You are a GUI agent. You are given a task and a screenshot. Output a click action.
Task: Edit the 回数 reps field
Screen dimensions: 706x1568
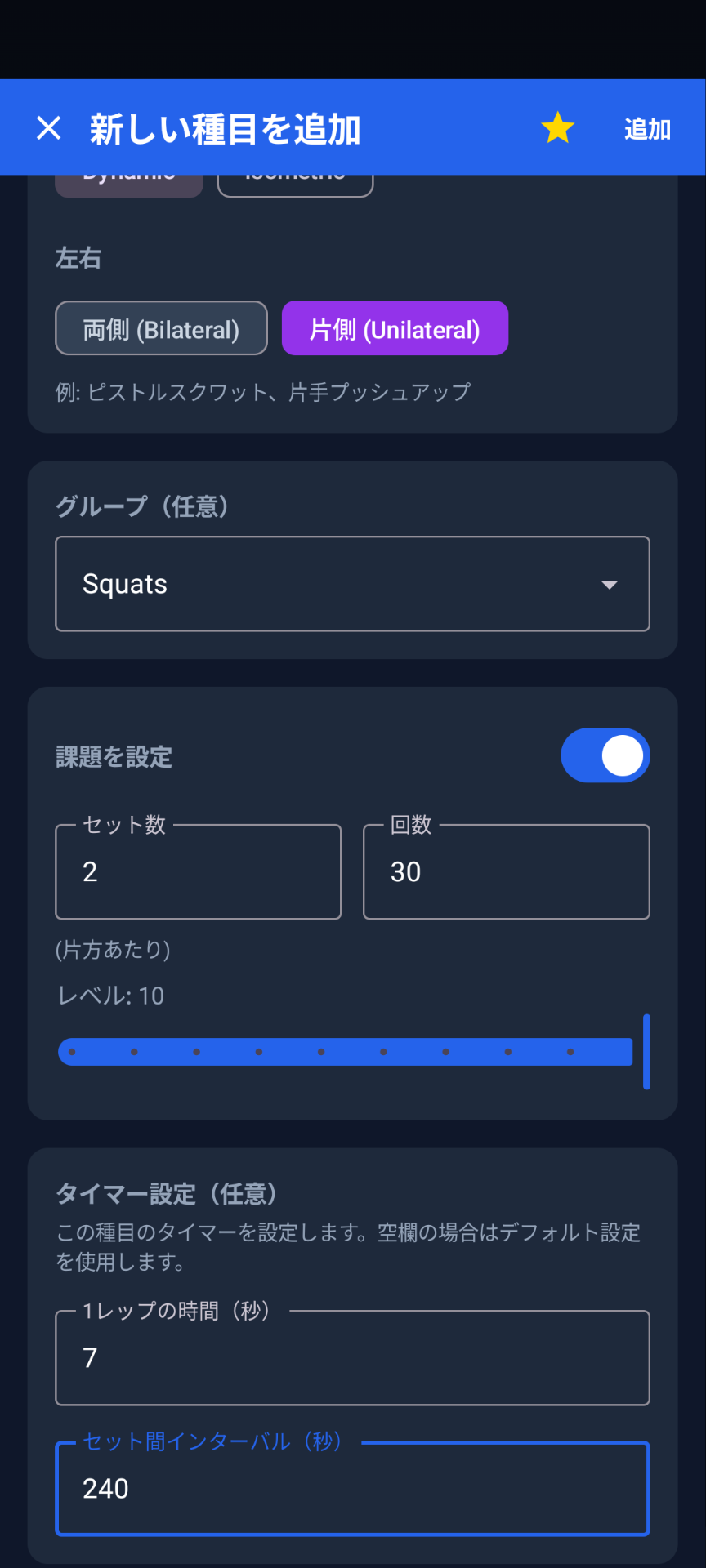pos(506,871)
